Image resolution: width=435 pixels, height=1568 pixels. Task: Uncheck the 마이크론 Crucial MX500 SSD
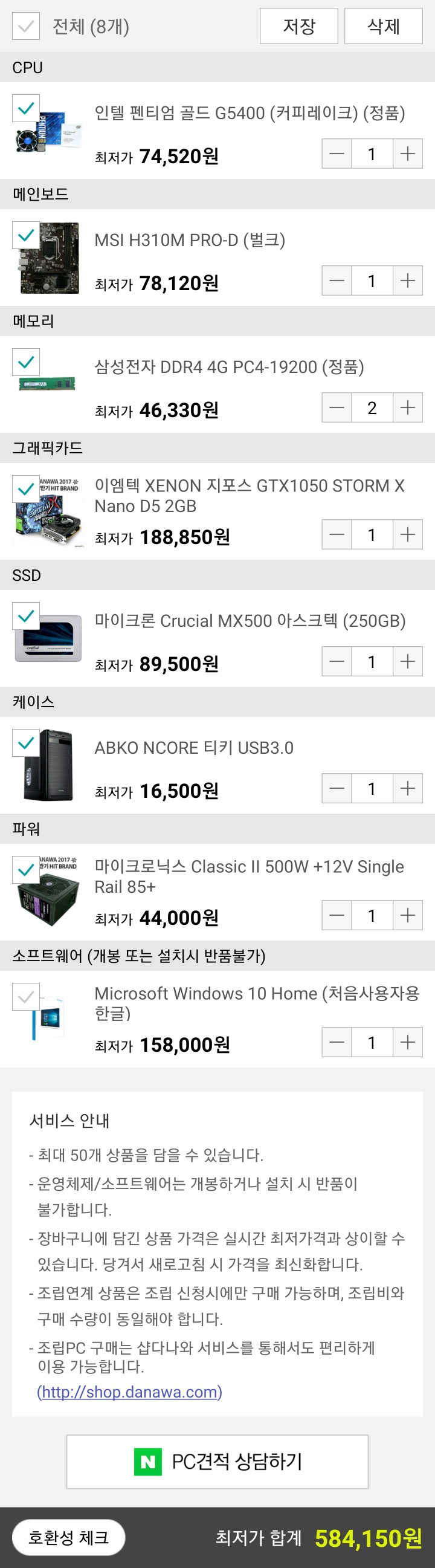click(x=26, y=616)
